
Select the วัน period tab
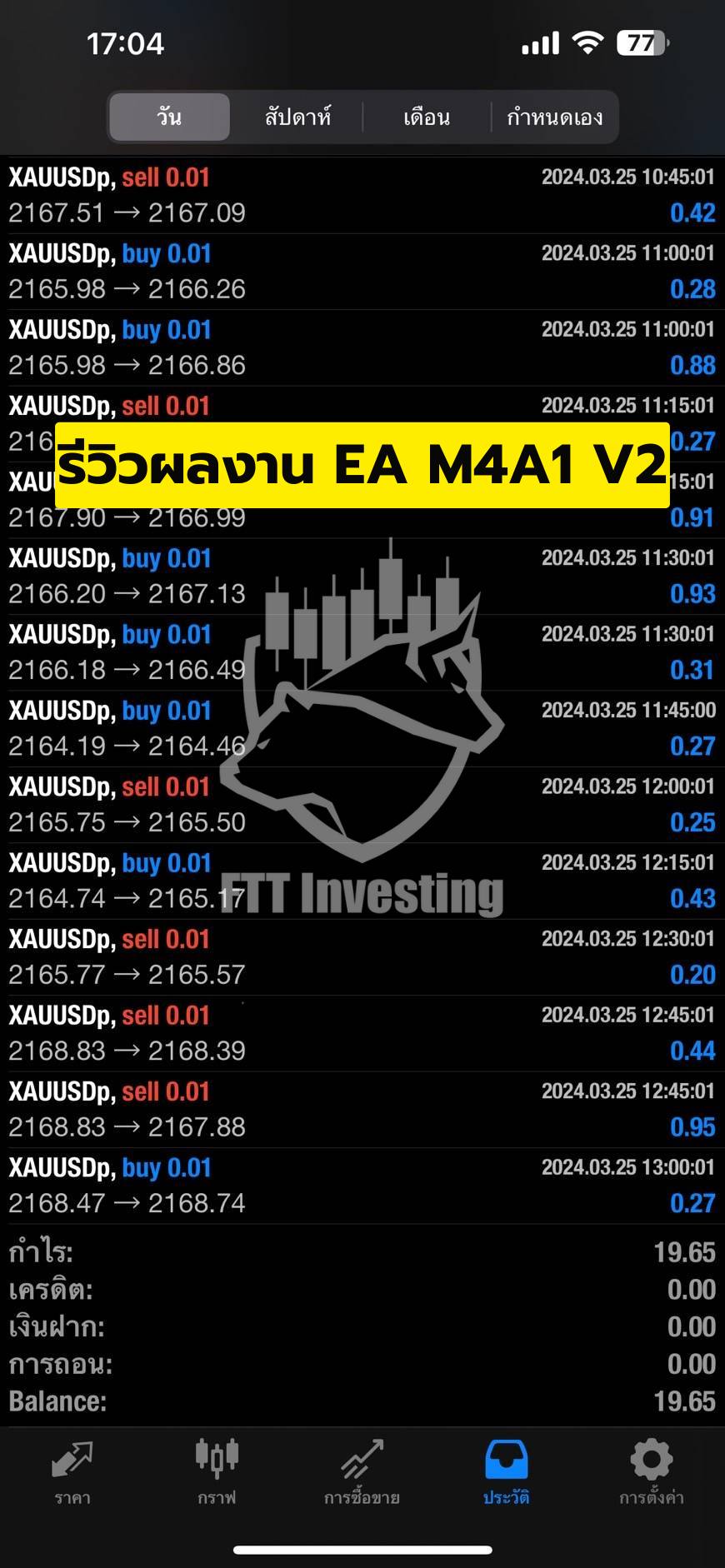pos(170,117)
